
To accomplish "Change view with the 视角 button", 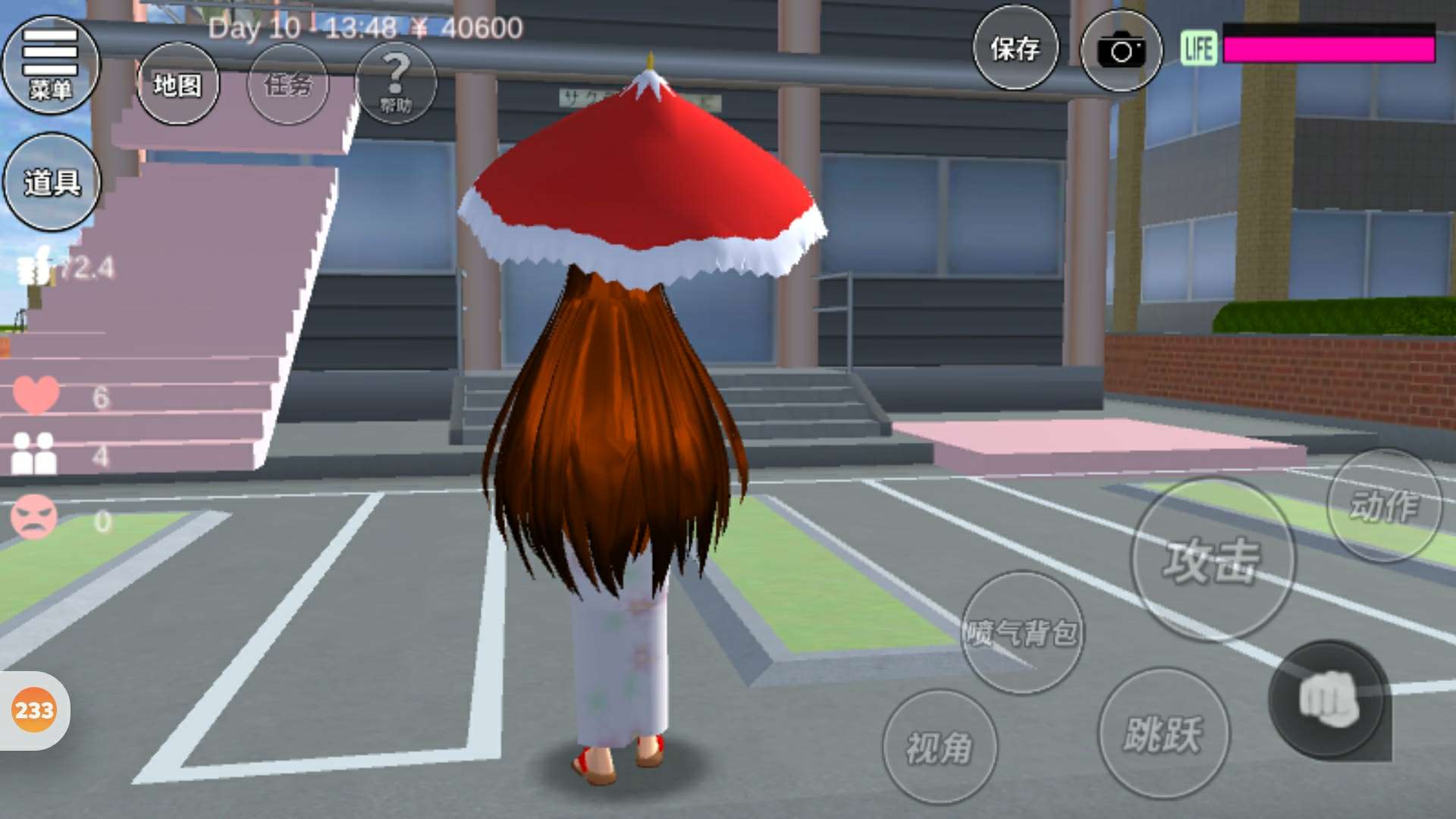I will click(939, 746).
